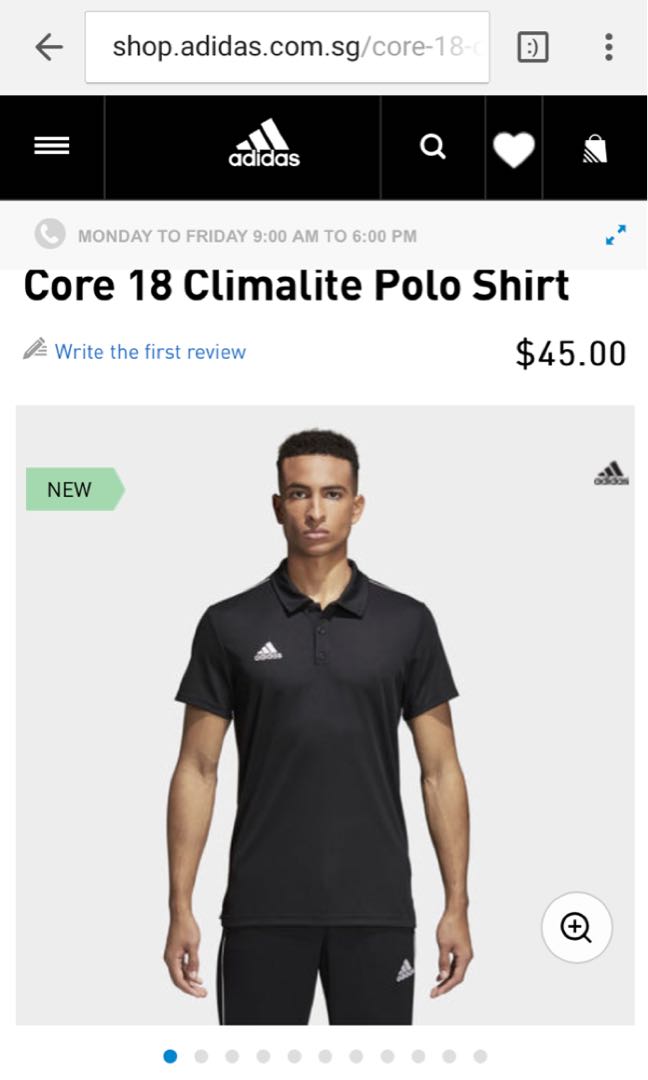Write the first review
Screen dimensions: 648x1080
[150, 351]
